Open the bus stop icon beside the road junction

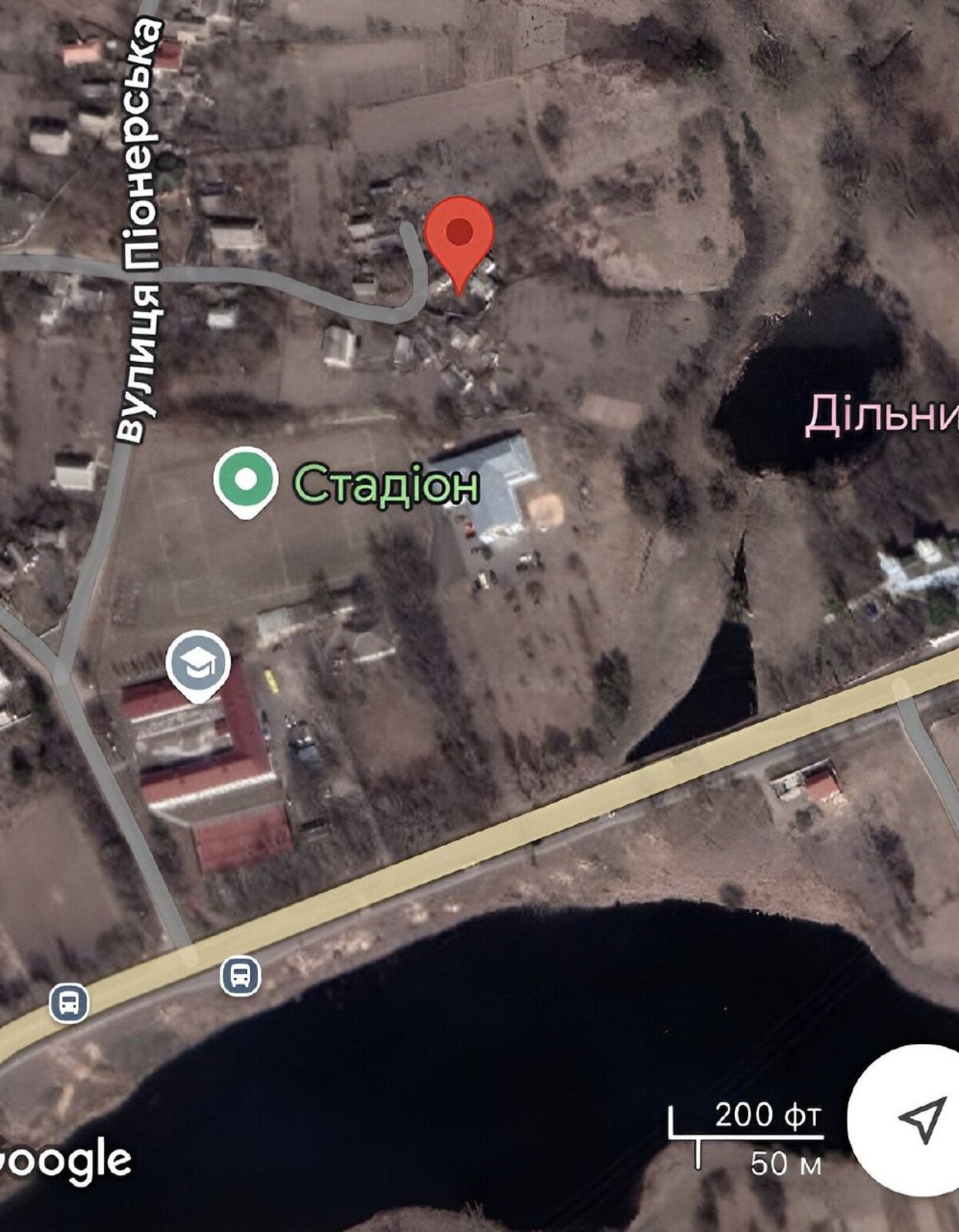240,976
